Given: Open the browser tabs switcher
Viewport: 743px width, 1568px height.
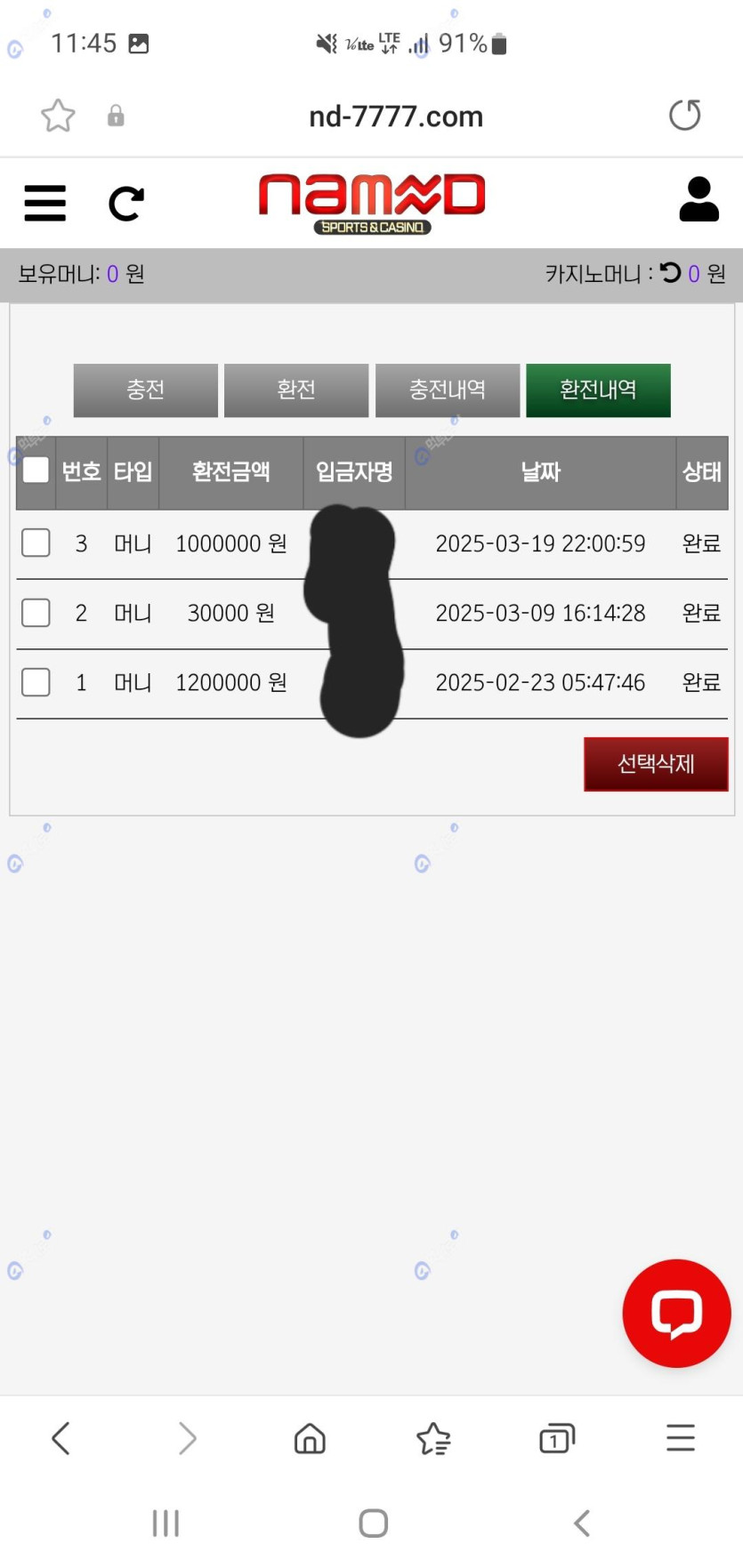Looking at the screenshot, I should (x=557, y=1438).
